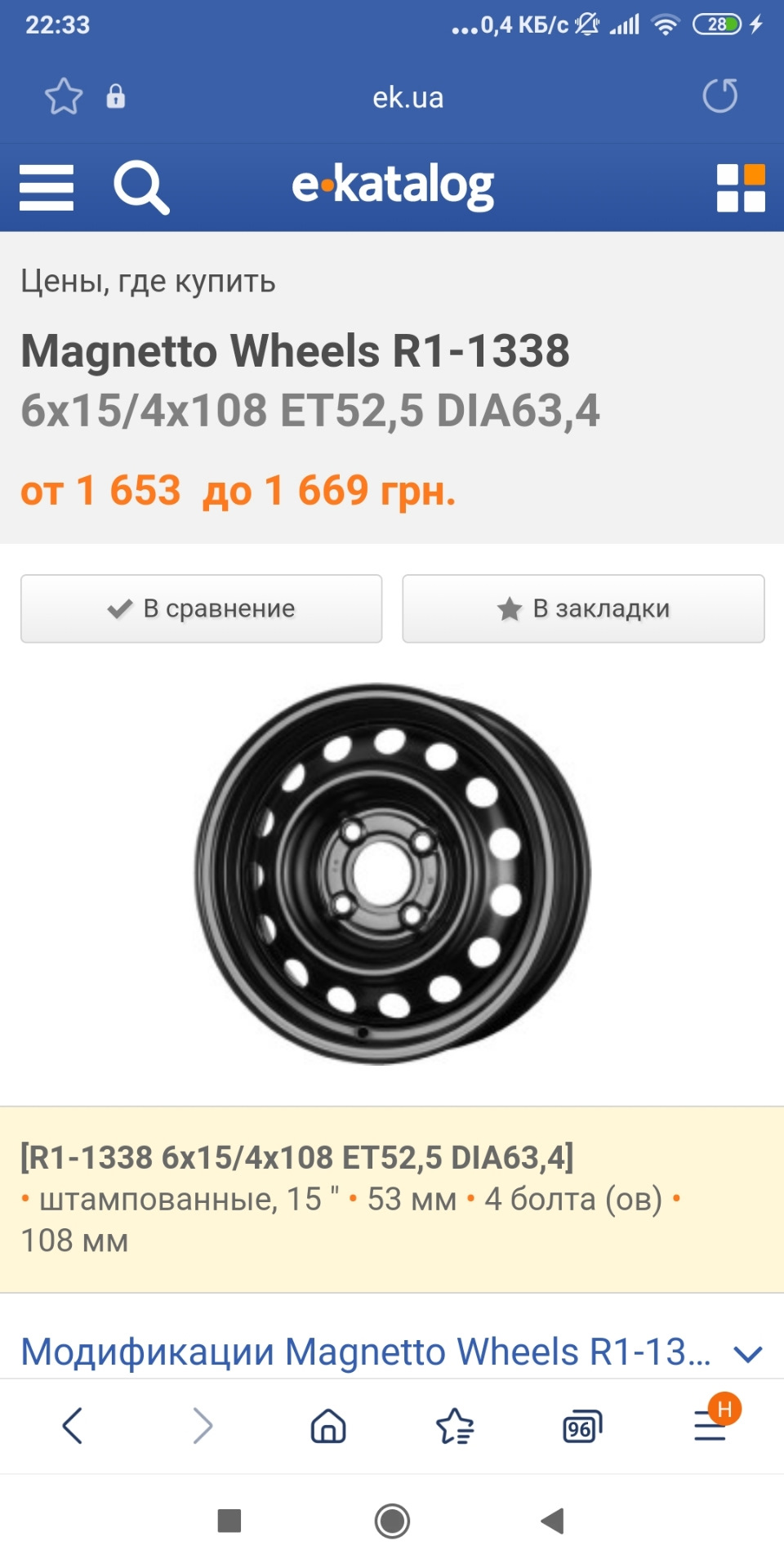Open browser tab switcher showing 96
The width and height of the screenshot is (784, 1568).
[x=581, y=1428]
